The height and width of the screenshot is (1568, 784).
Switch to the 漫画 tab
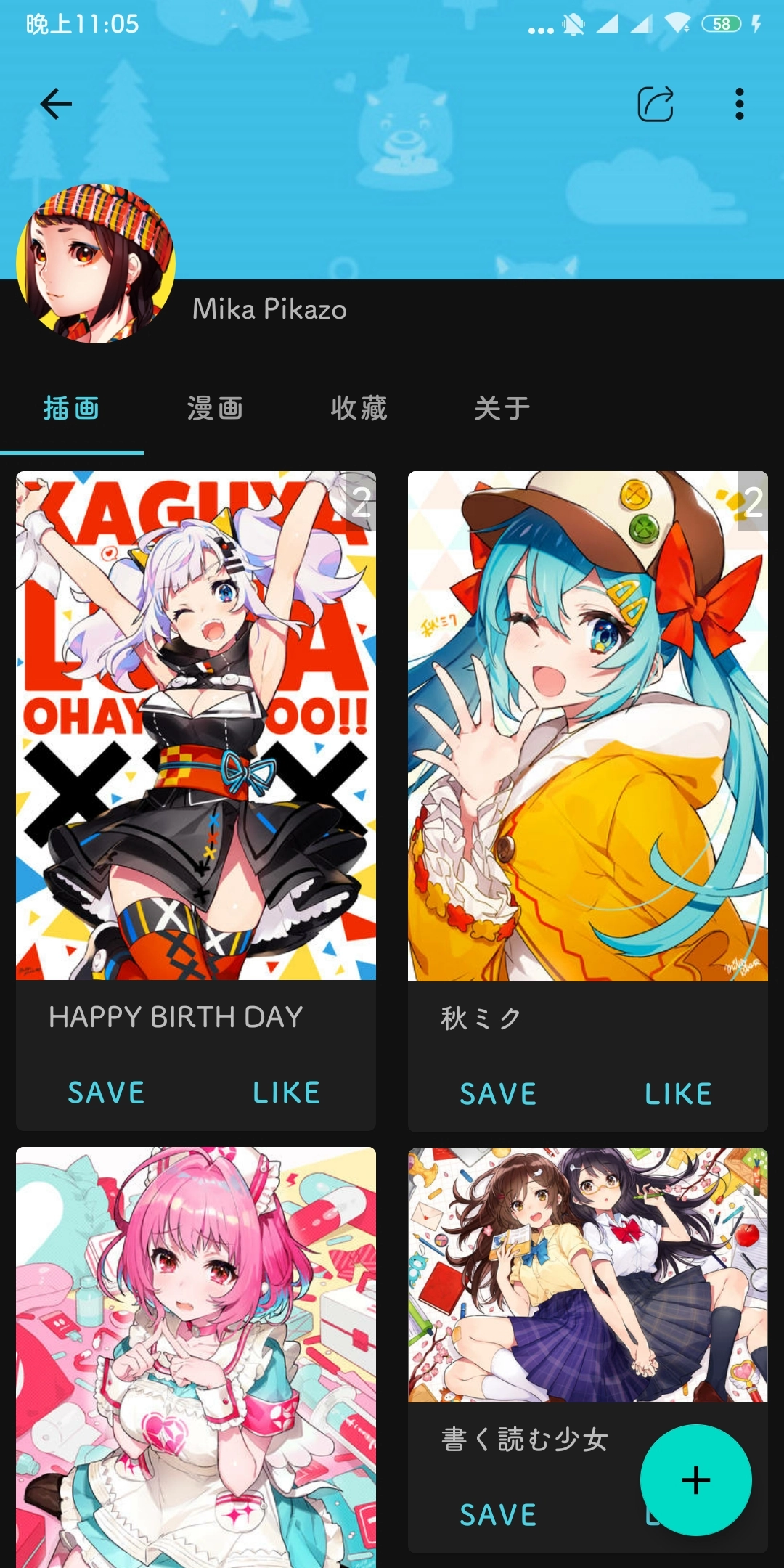click(x=216, y=408)
